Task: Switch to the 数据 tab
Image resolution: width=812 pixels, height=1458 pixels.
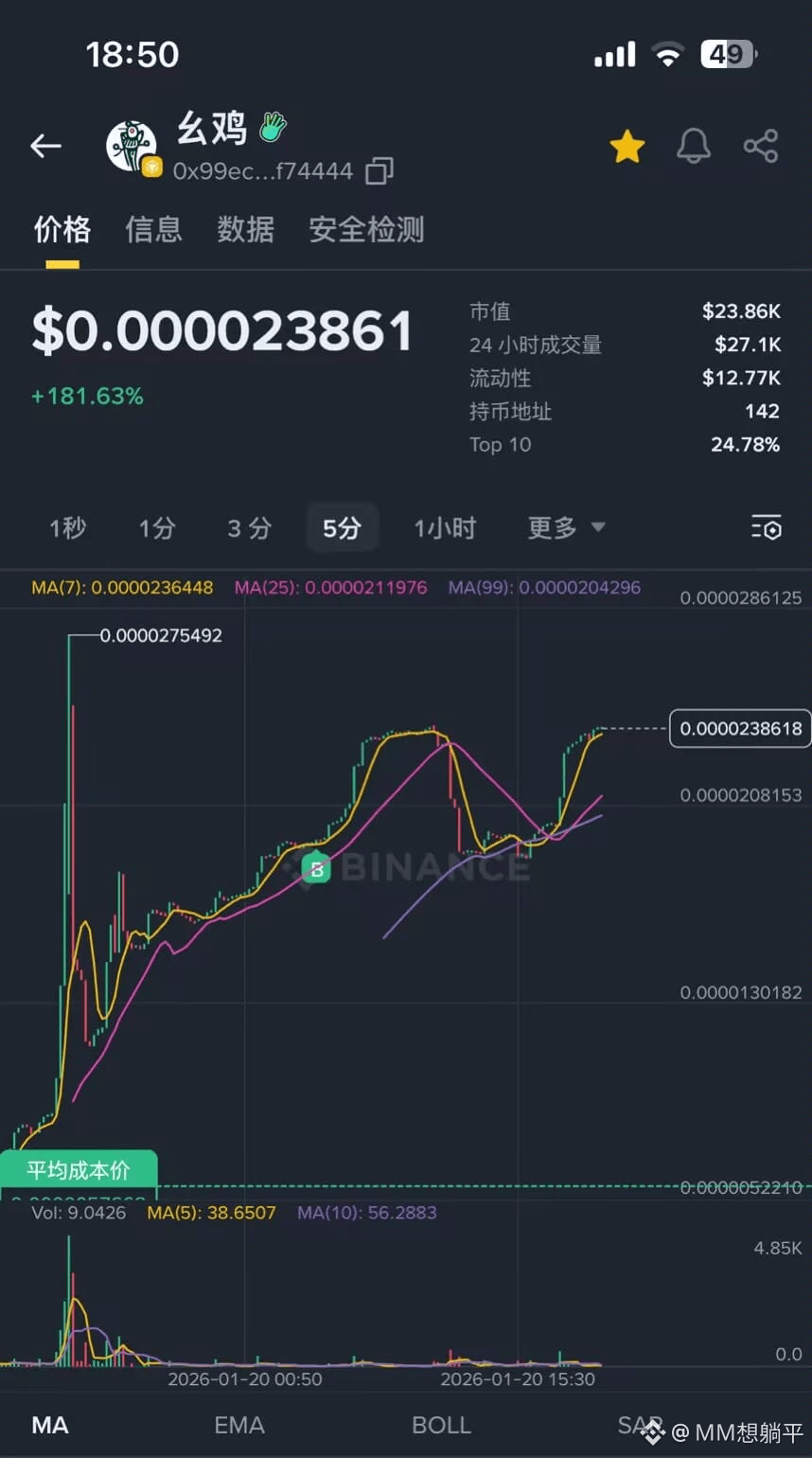Action: [245, 229]
